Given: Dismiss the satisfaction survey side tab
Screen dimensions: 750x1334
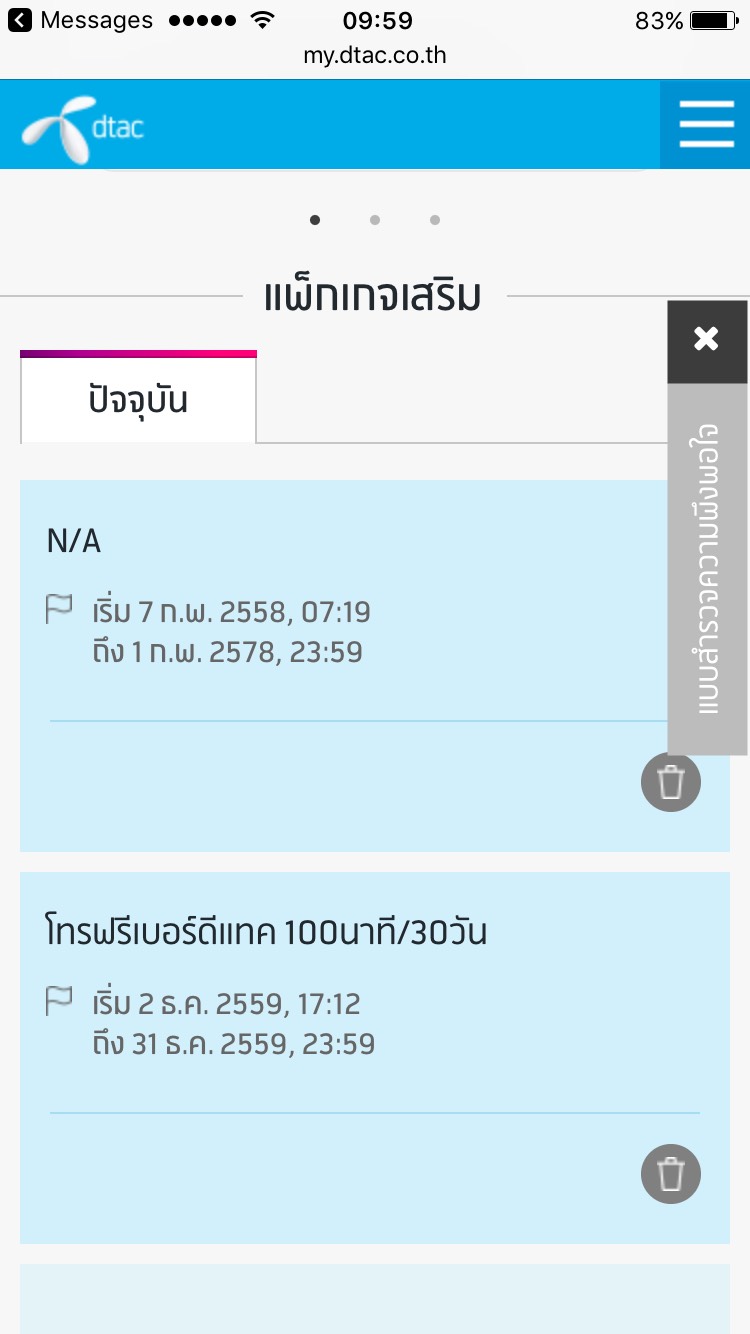Looking at the screenshot, I should [707, 340].
